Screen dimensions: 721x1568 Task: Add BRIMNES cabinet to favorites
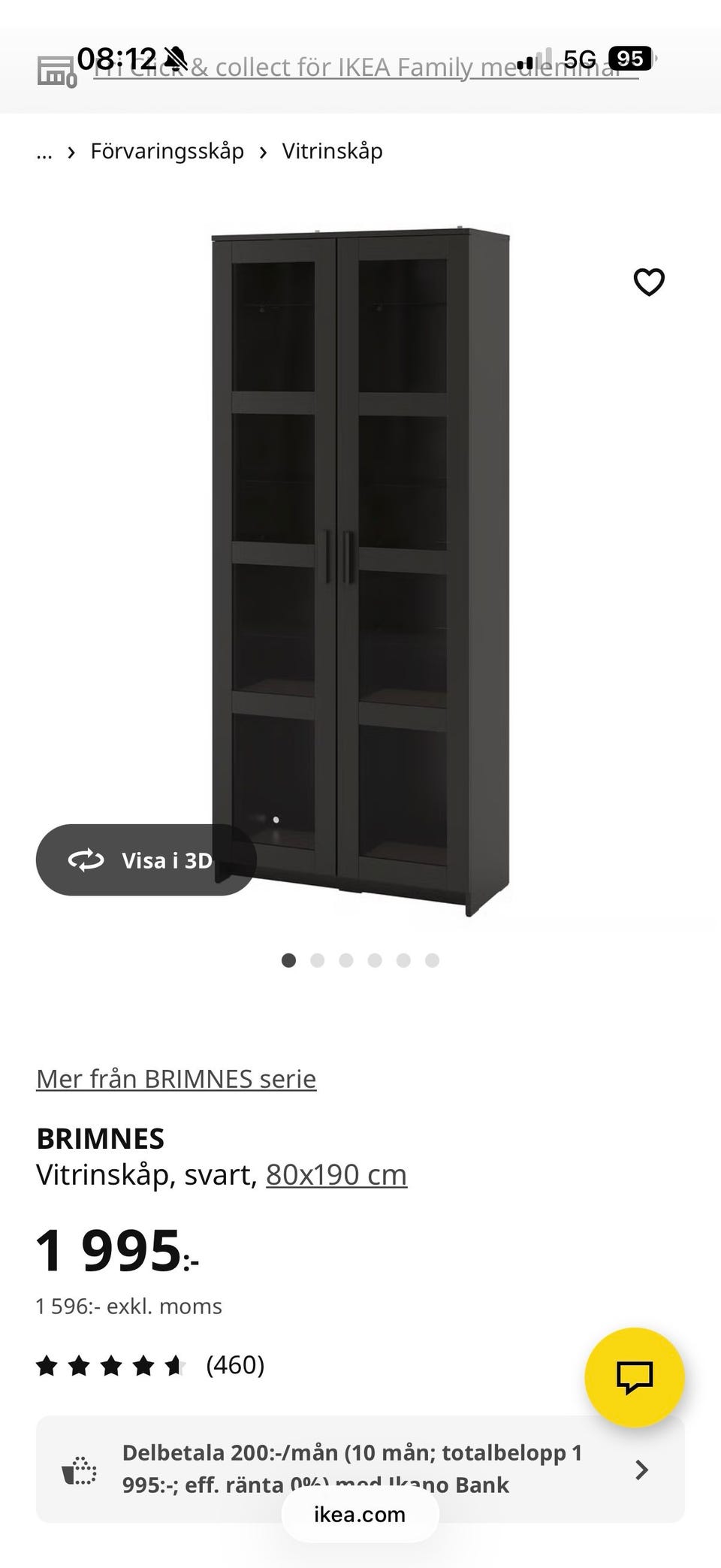coord(649,282)
